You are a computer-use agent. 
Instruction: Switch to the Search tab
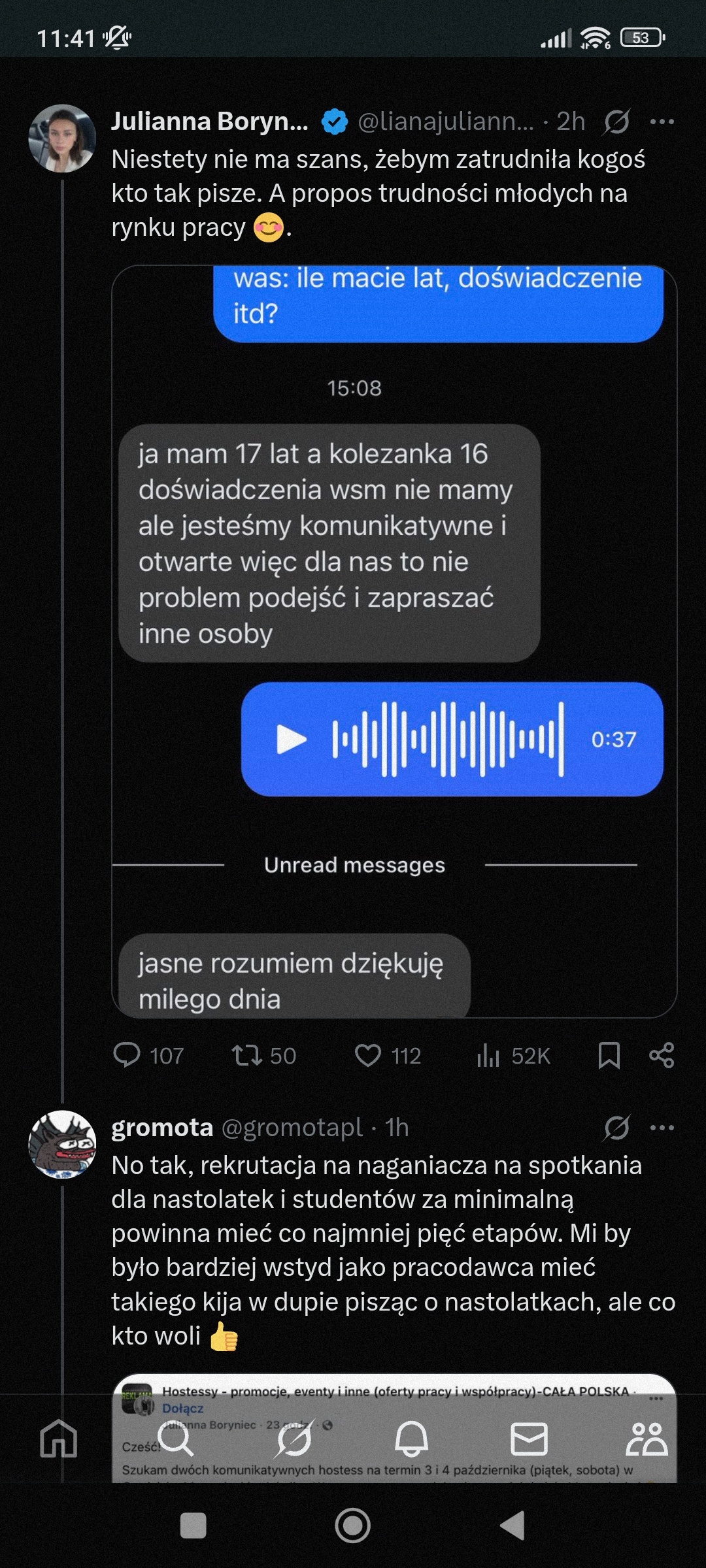click(176, 1439)
